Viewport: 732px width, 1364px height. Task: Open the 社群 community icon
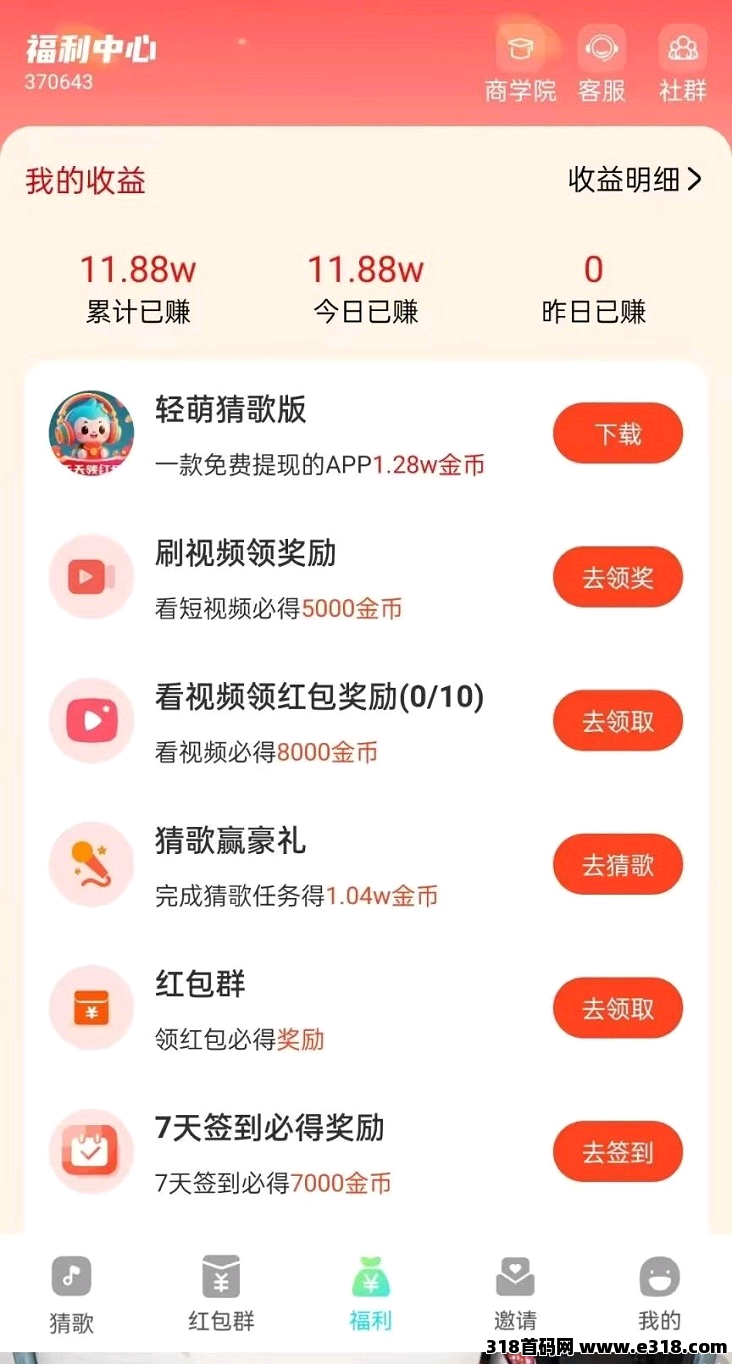(x=681, y=48)
